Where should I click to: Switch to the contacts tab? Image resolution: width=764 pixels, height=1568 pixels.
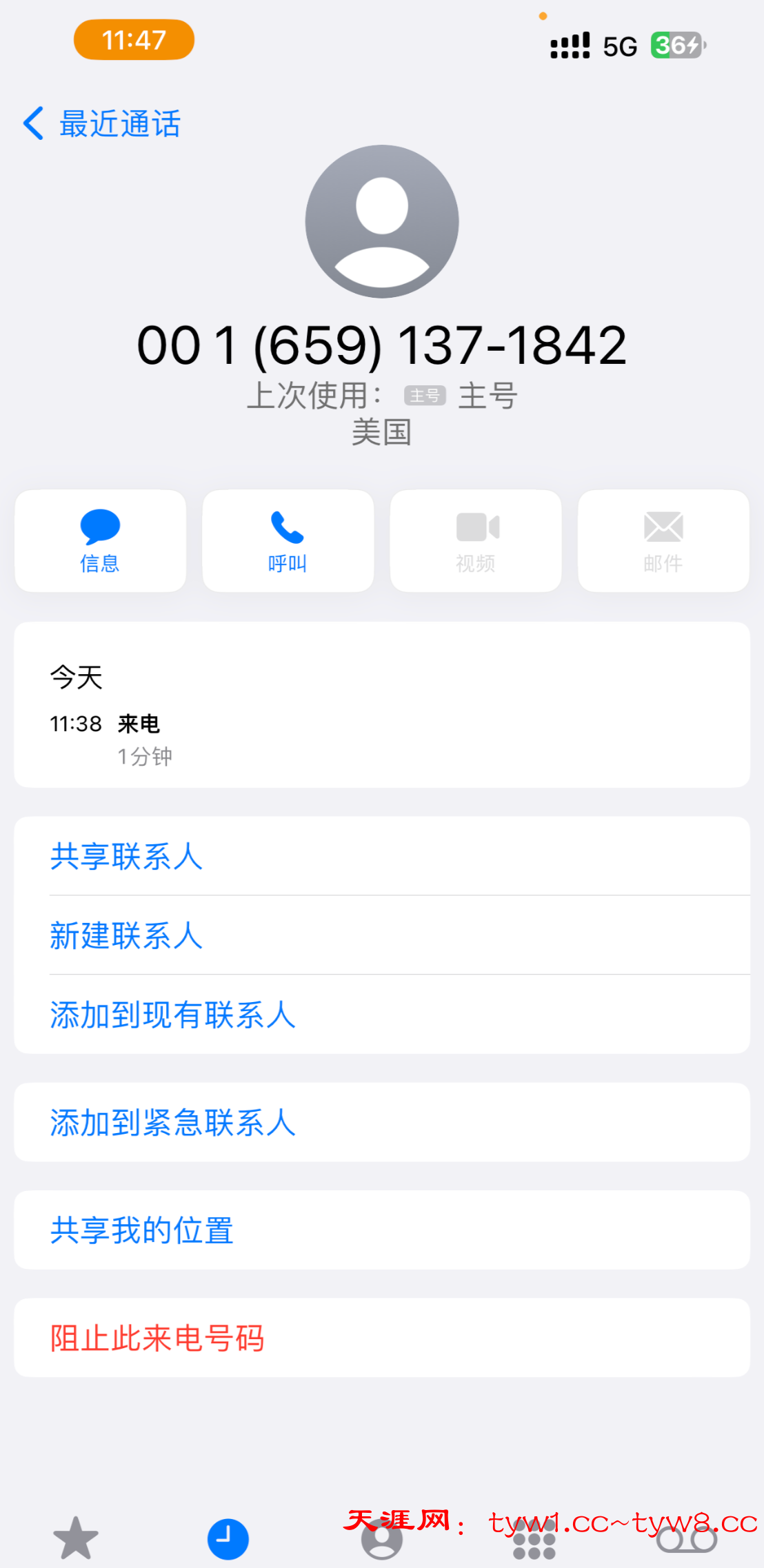(x=381, y=1540)
